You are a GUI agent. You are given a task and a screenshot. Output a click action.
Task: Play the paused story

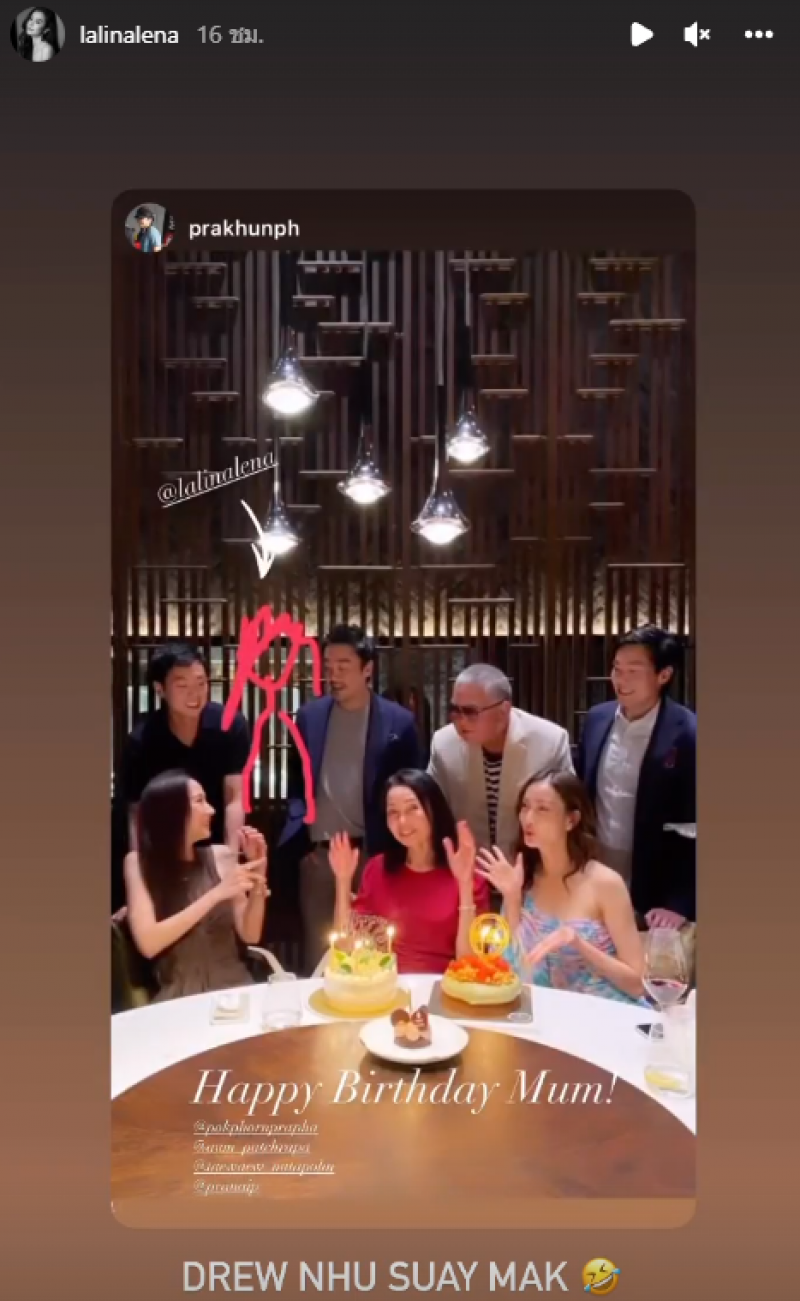641,35
